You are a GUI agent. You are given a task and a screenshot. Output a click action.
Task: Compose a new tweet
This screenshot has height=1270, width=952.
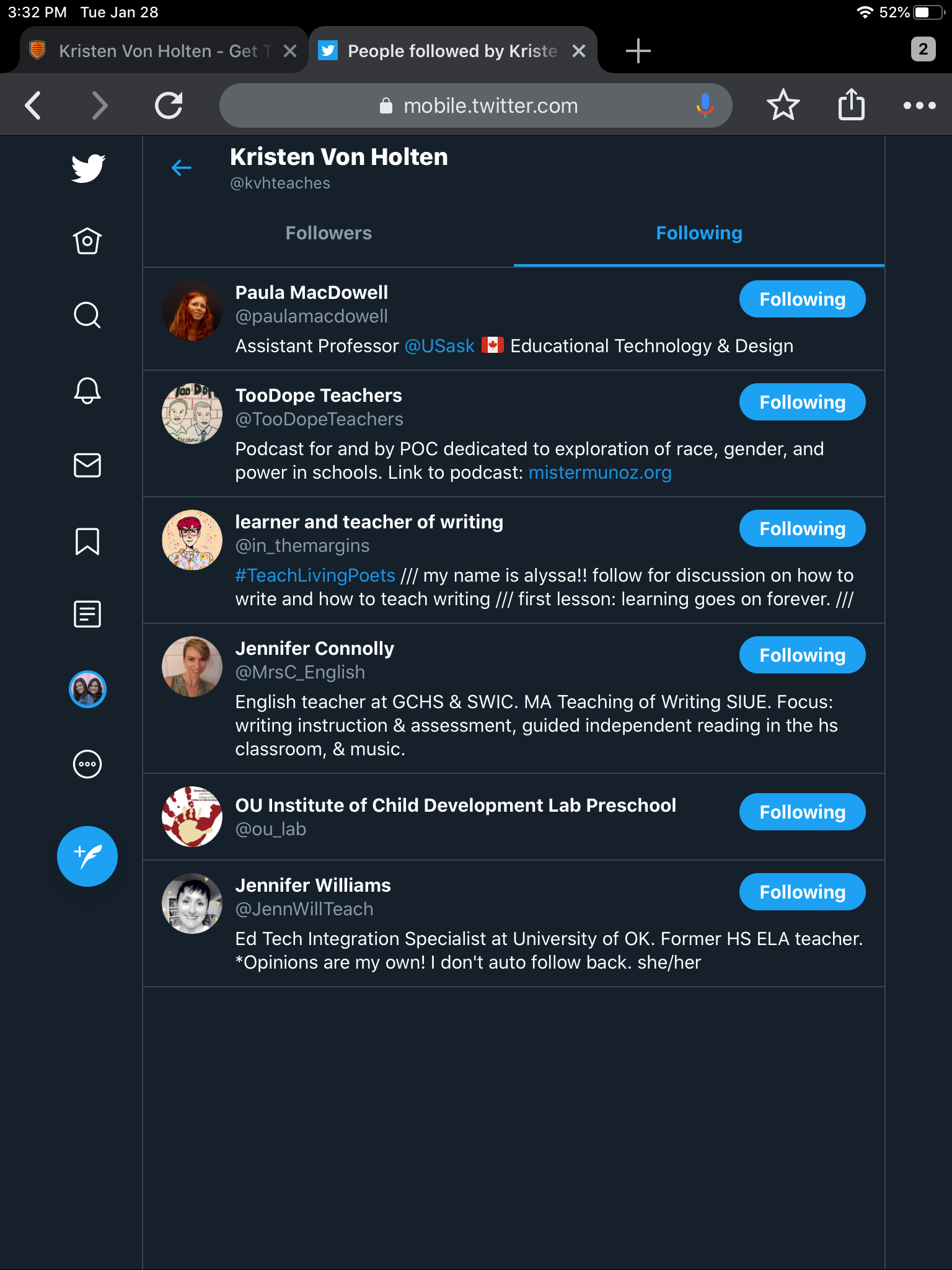tap(87, 856)
